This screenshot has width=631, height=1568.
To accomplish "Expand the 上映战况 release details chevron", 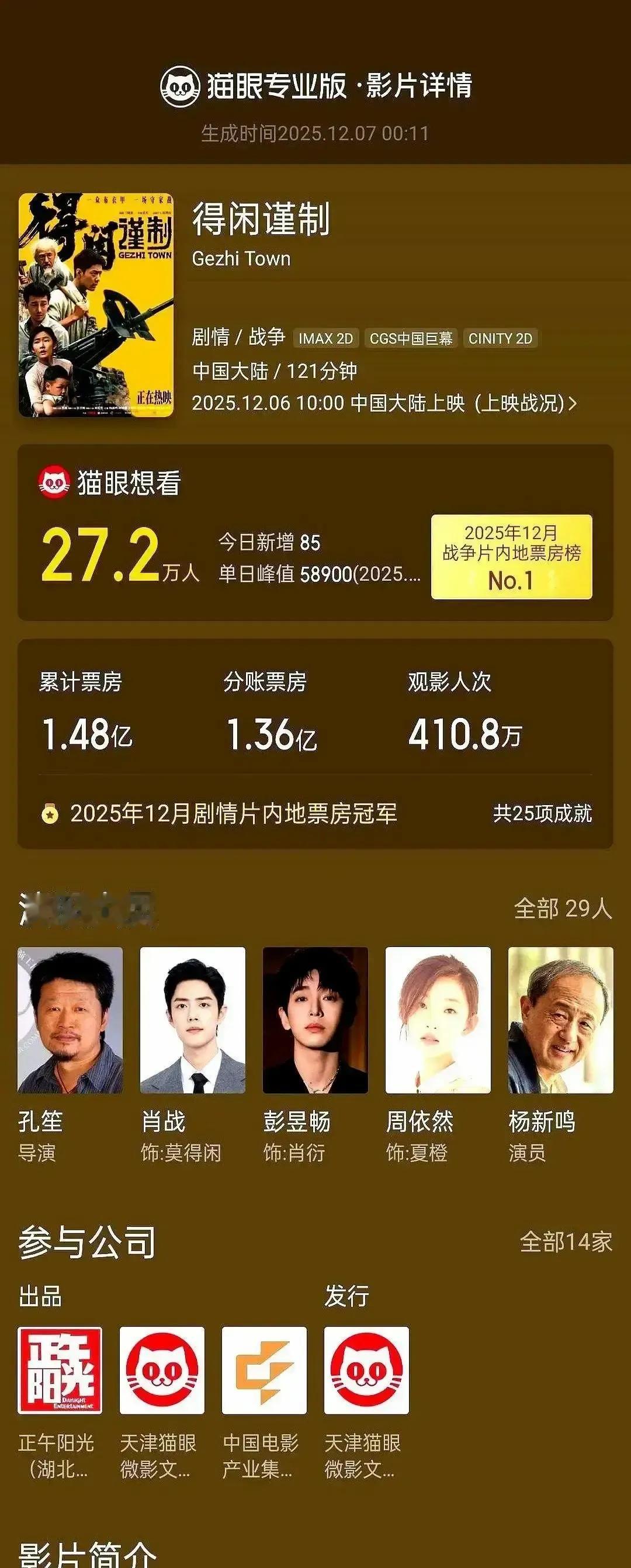I will (574, 403).
